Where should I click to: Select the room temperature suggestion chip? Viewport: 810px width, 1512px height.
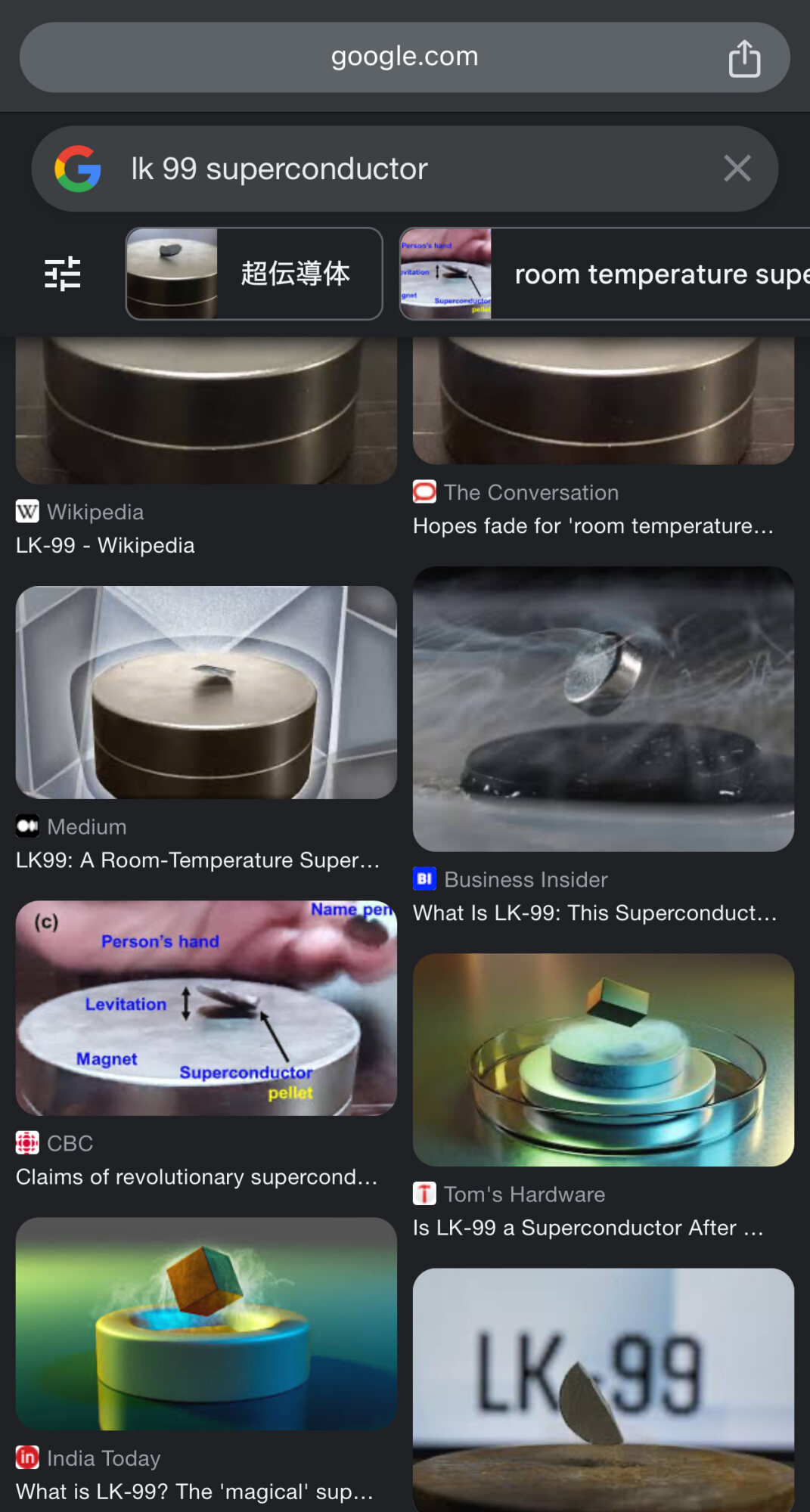605,274
